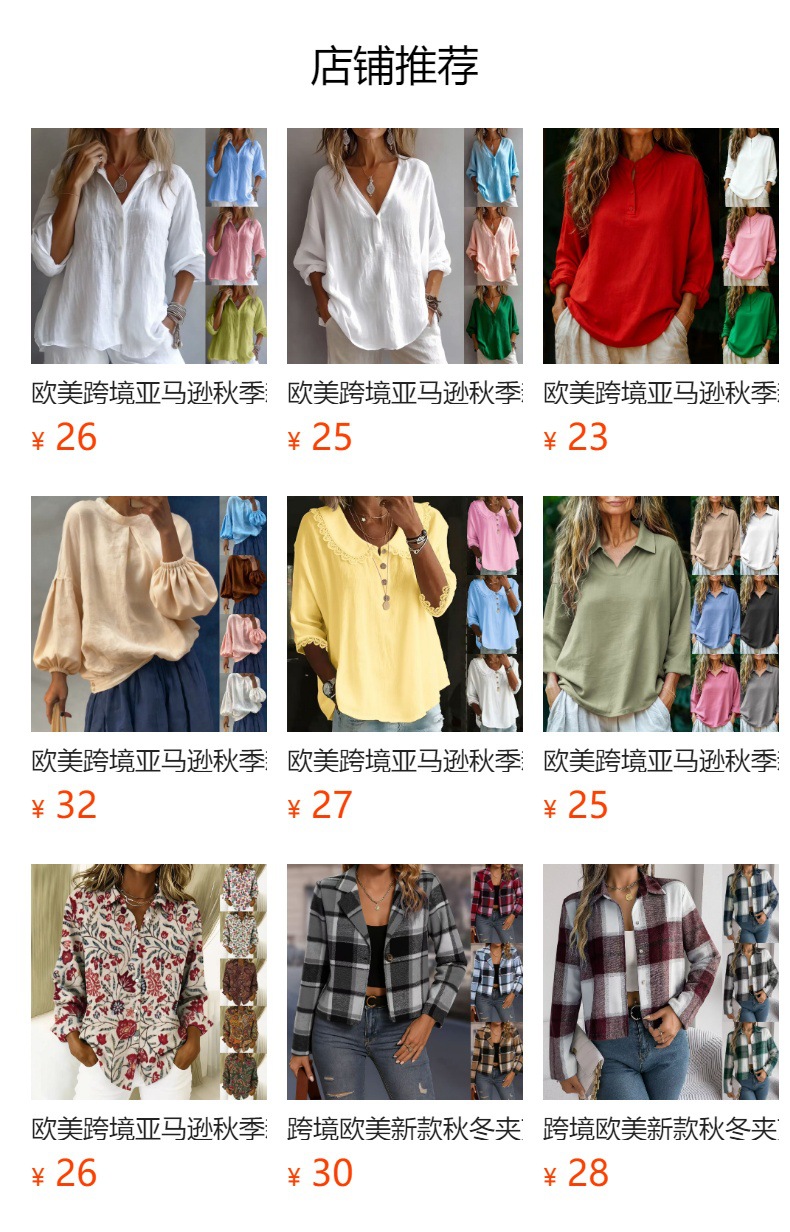Open the floral print shirt priced ¥26
Image resolution: width=790 pixels, height=1232 pixels.
[149, 982]
